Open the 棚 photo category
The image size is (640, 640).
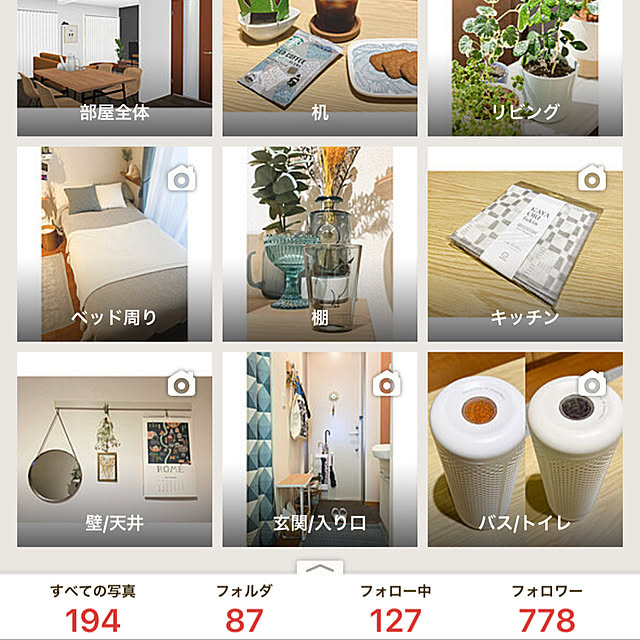(x=320, y=245)
